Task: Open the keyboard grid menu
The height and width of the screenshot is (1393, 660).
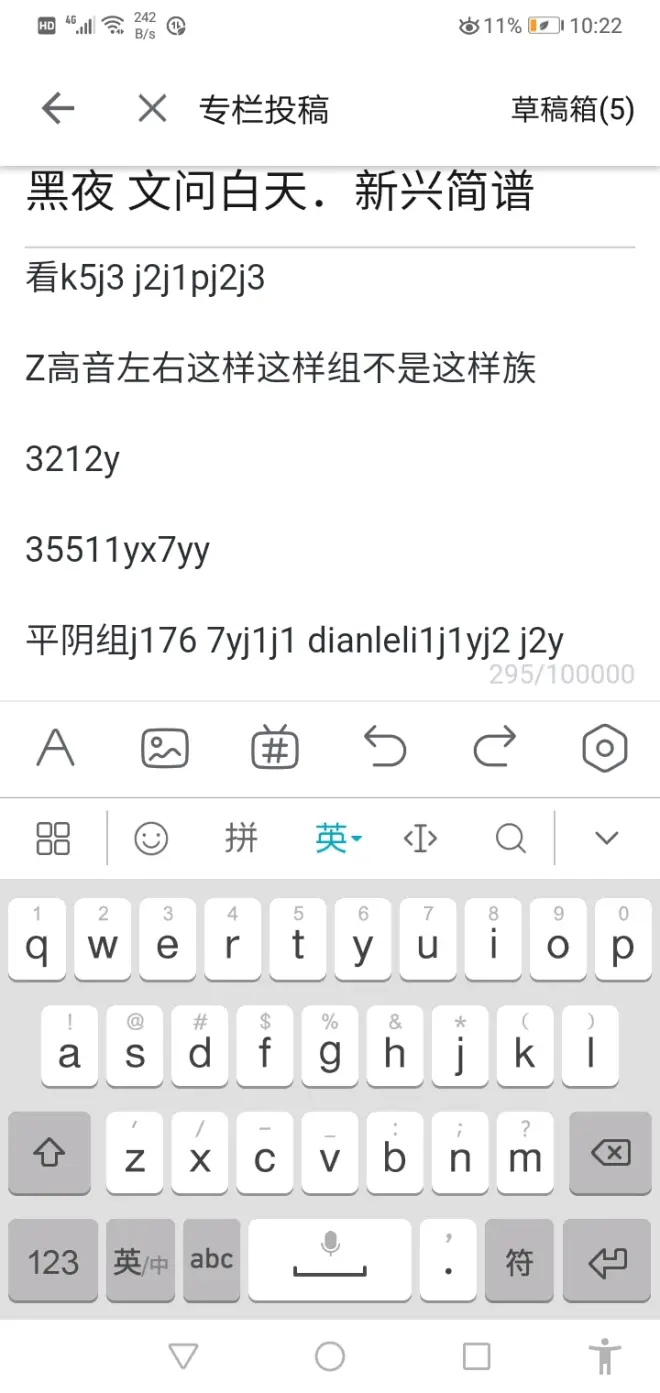Action: point(53,838)
